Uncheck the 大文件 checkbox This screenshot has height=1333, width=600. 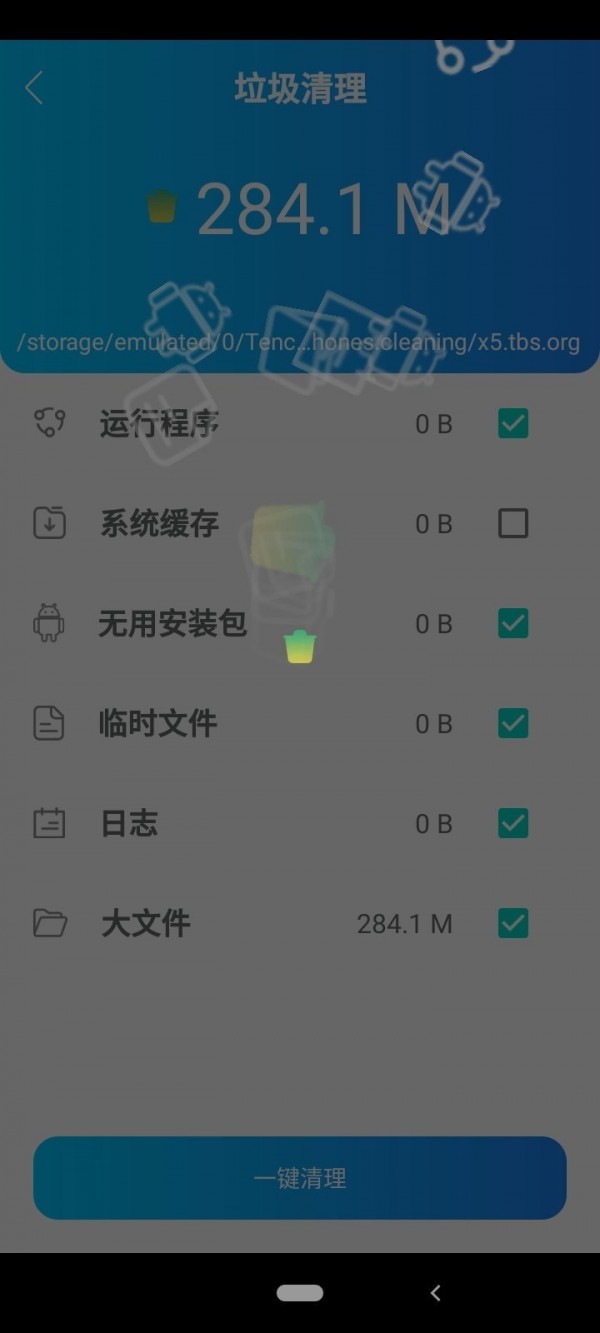tap(513, 923)
